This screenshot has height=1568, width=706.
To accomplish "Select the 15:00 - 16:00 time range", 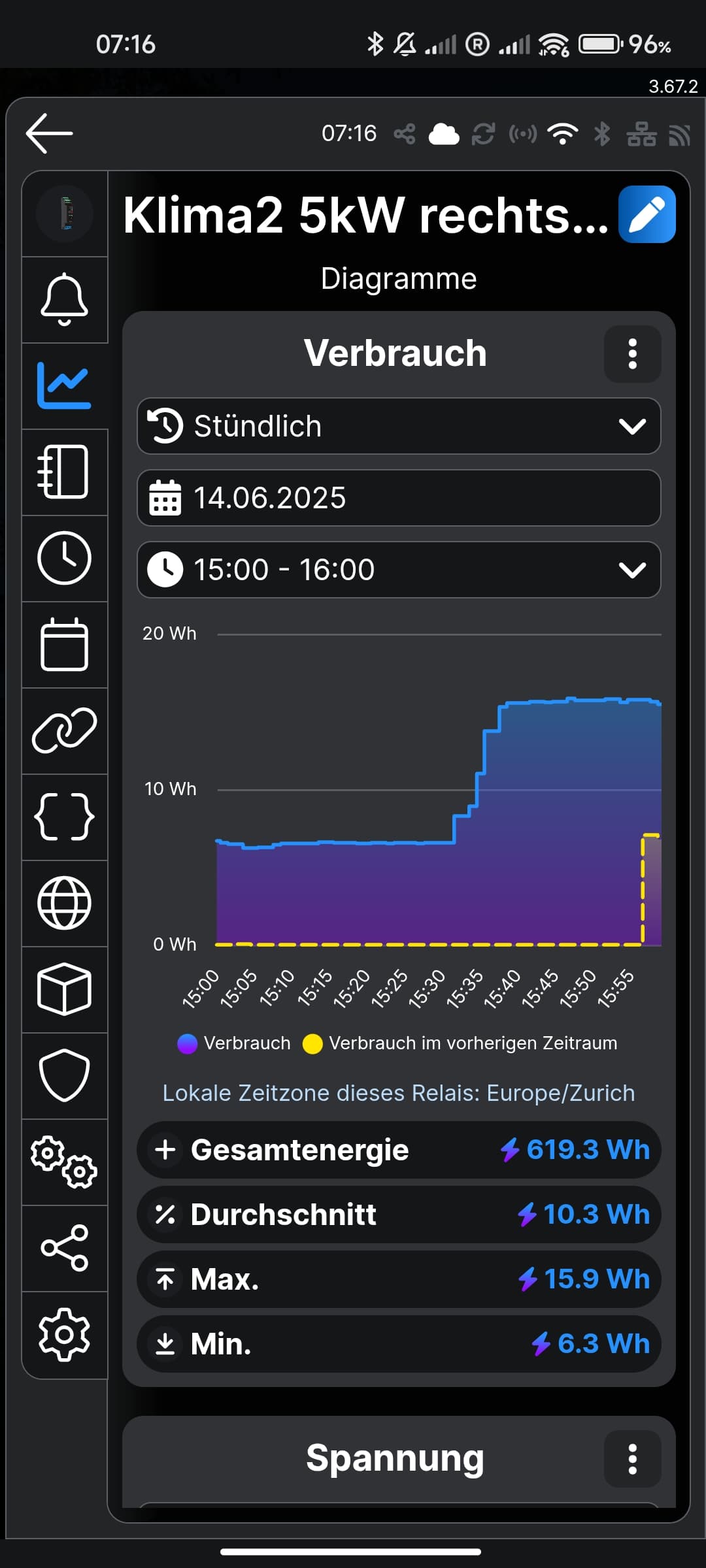I will pyautogui.click(x=398, y=570).
